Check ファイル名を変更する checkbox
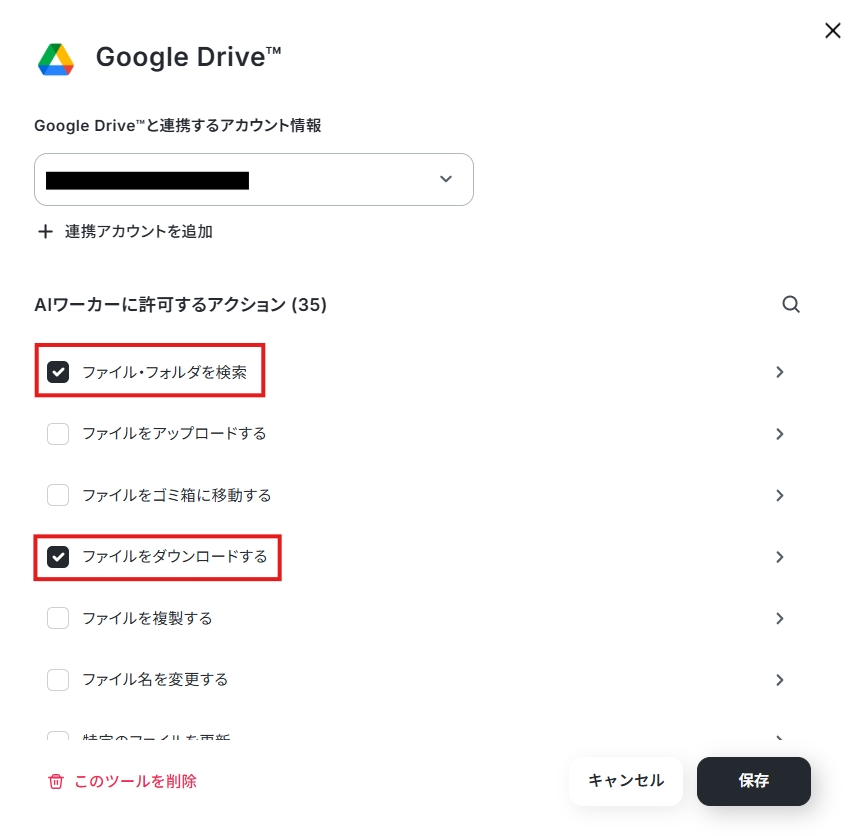 coord(58,680)
